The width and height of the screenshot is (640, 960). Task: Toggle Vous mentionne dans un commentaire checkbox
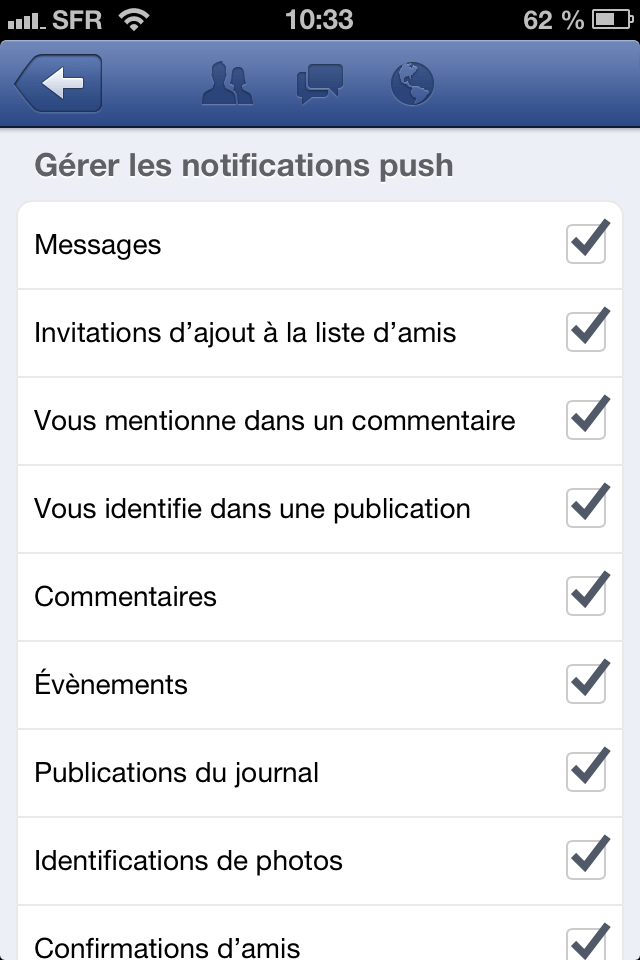pos(587,420)
